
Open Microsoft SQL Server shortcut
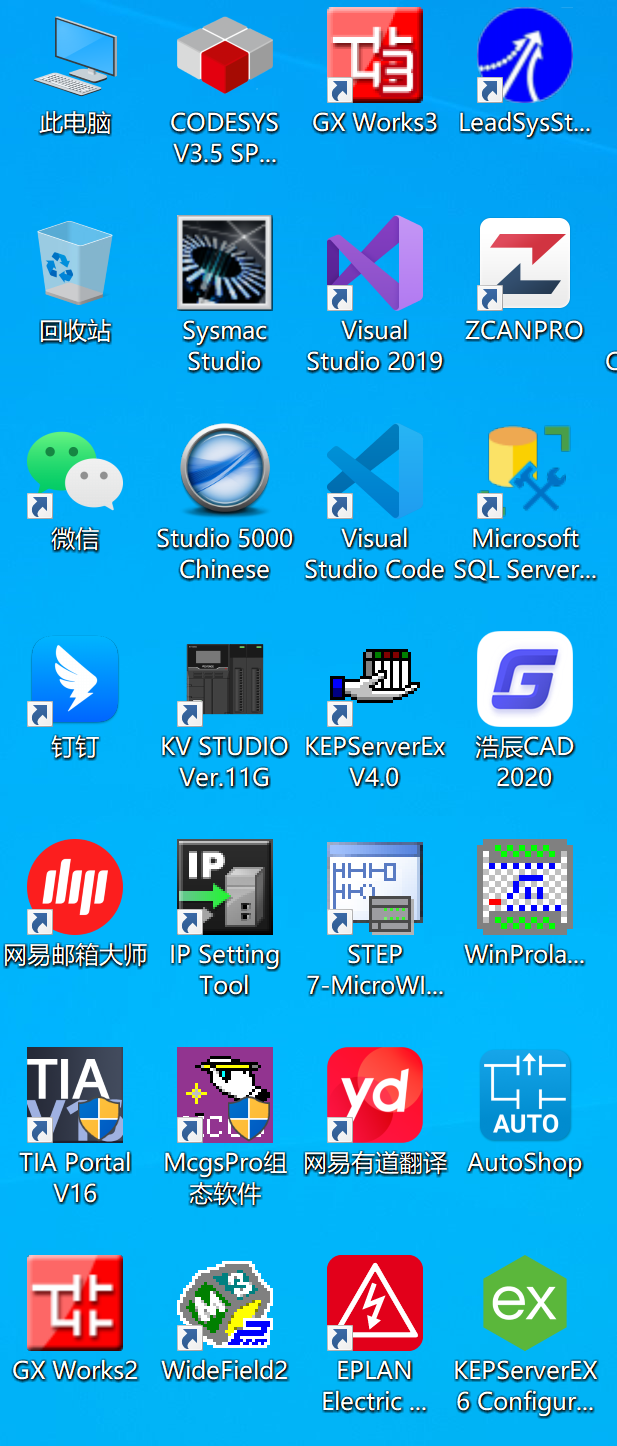[524, 472]
